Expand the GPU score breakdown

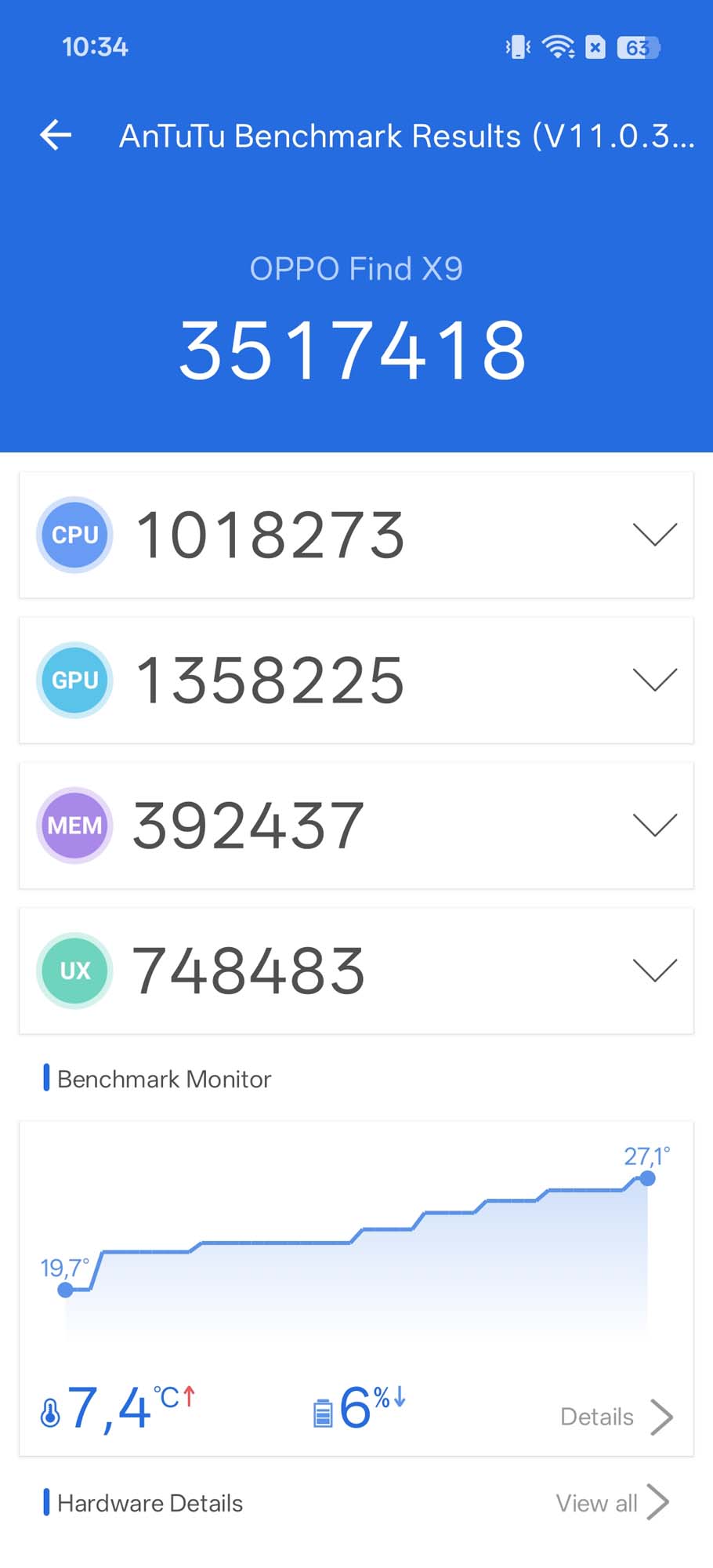654,680
